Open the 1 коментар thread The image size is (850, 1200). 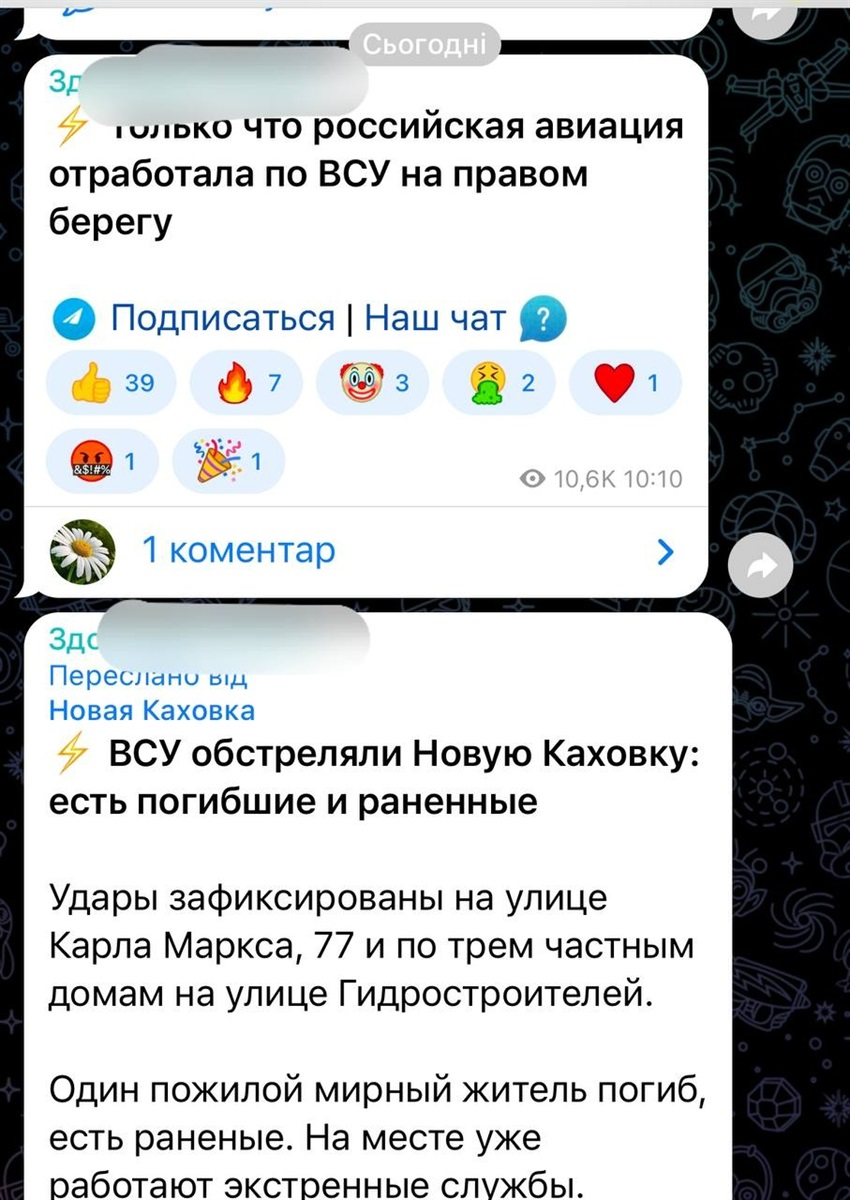(240, 550)
